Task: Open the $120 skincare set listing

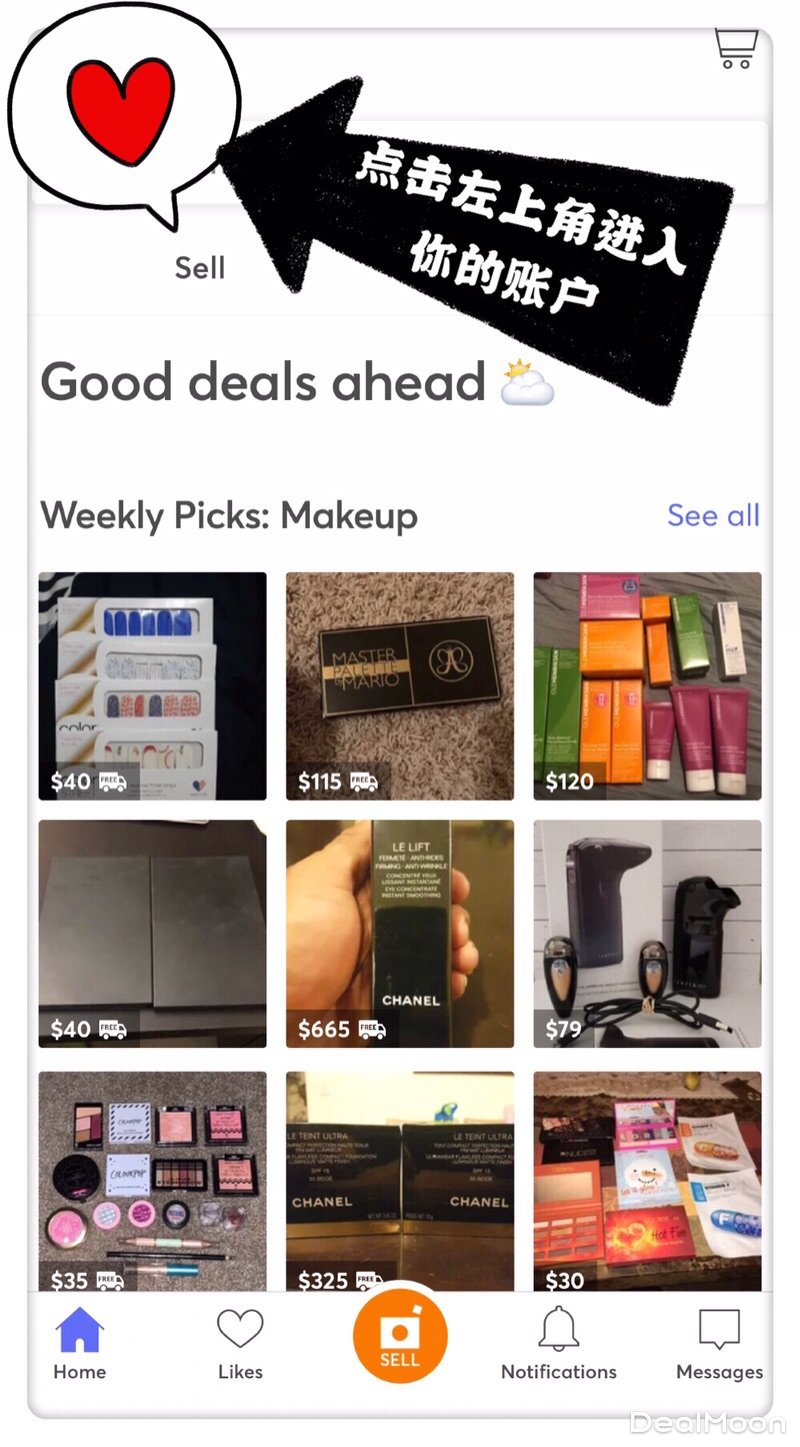Action: [647, 686]
